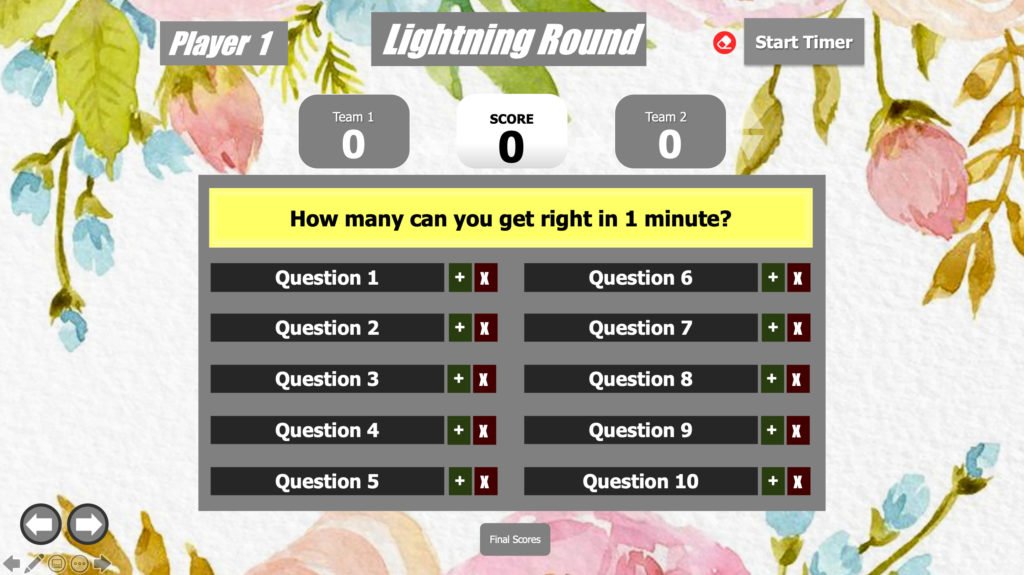The width and height of the screenshot is (1024, 575).
Task: Open the Final Scores slide
Action: 515,539
